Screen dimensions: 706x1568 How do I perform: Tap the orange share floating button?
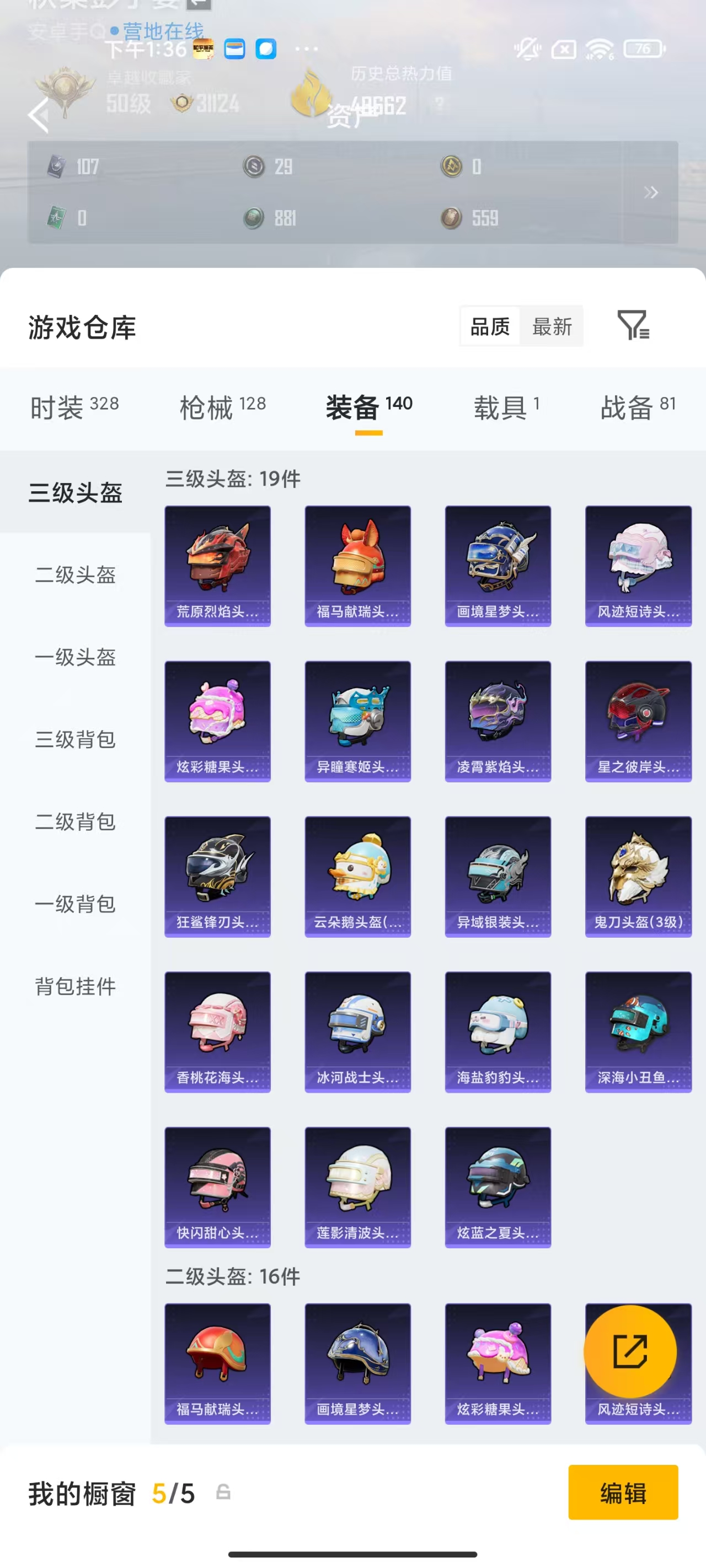tap(630, 1351)
